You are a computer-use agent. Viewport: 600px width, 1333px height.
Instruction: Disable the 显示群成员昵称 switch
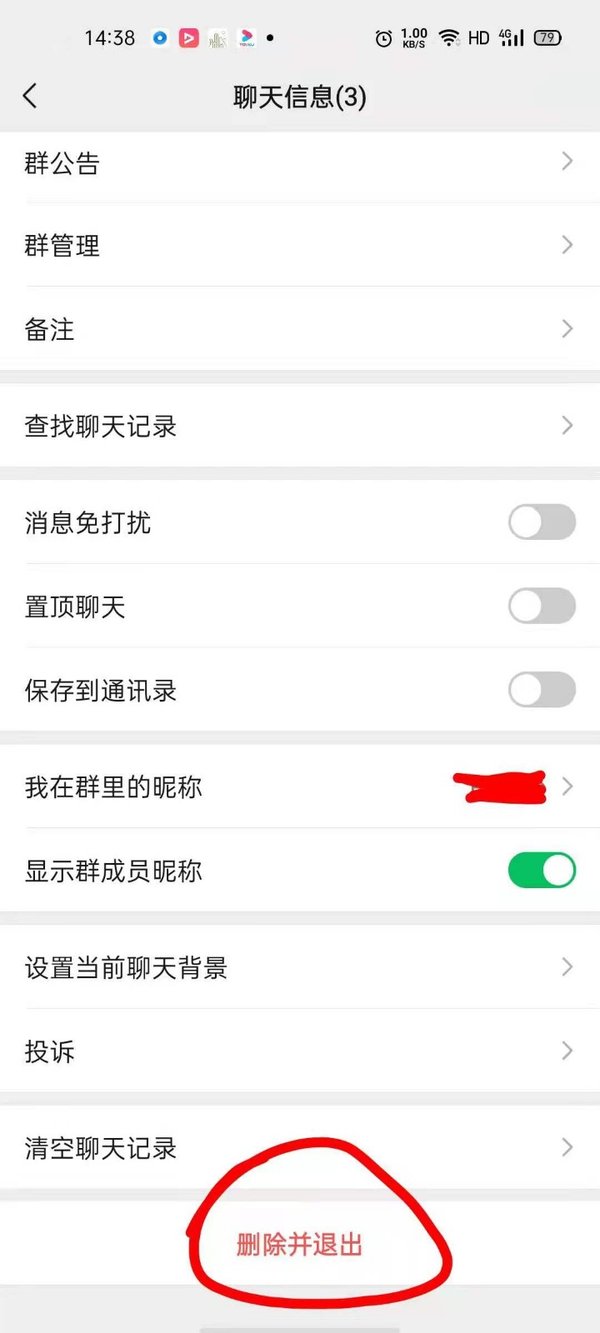pyautogui.click(x=542, y=870)
